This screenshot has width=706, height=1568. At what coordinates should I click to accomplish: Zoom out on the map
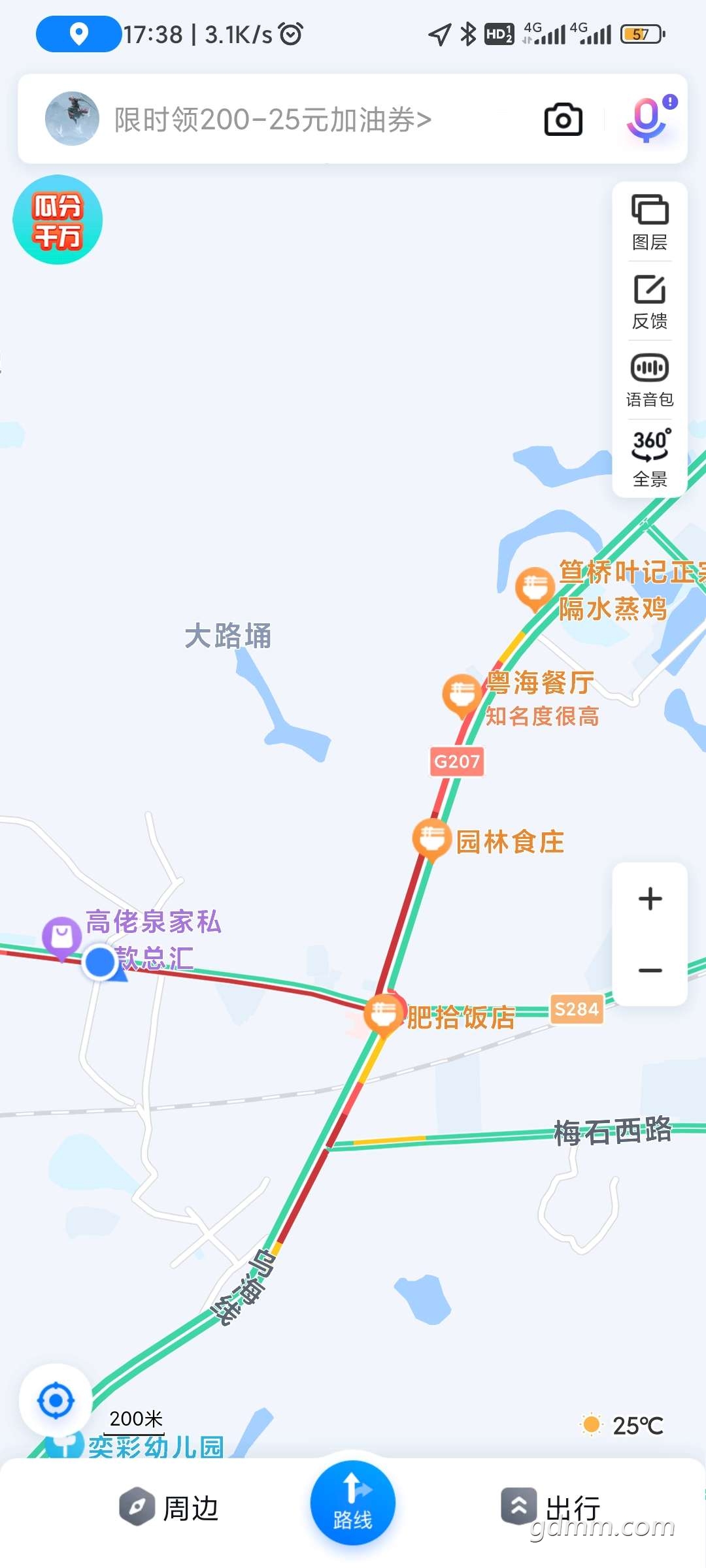pos(650,971)
